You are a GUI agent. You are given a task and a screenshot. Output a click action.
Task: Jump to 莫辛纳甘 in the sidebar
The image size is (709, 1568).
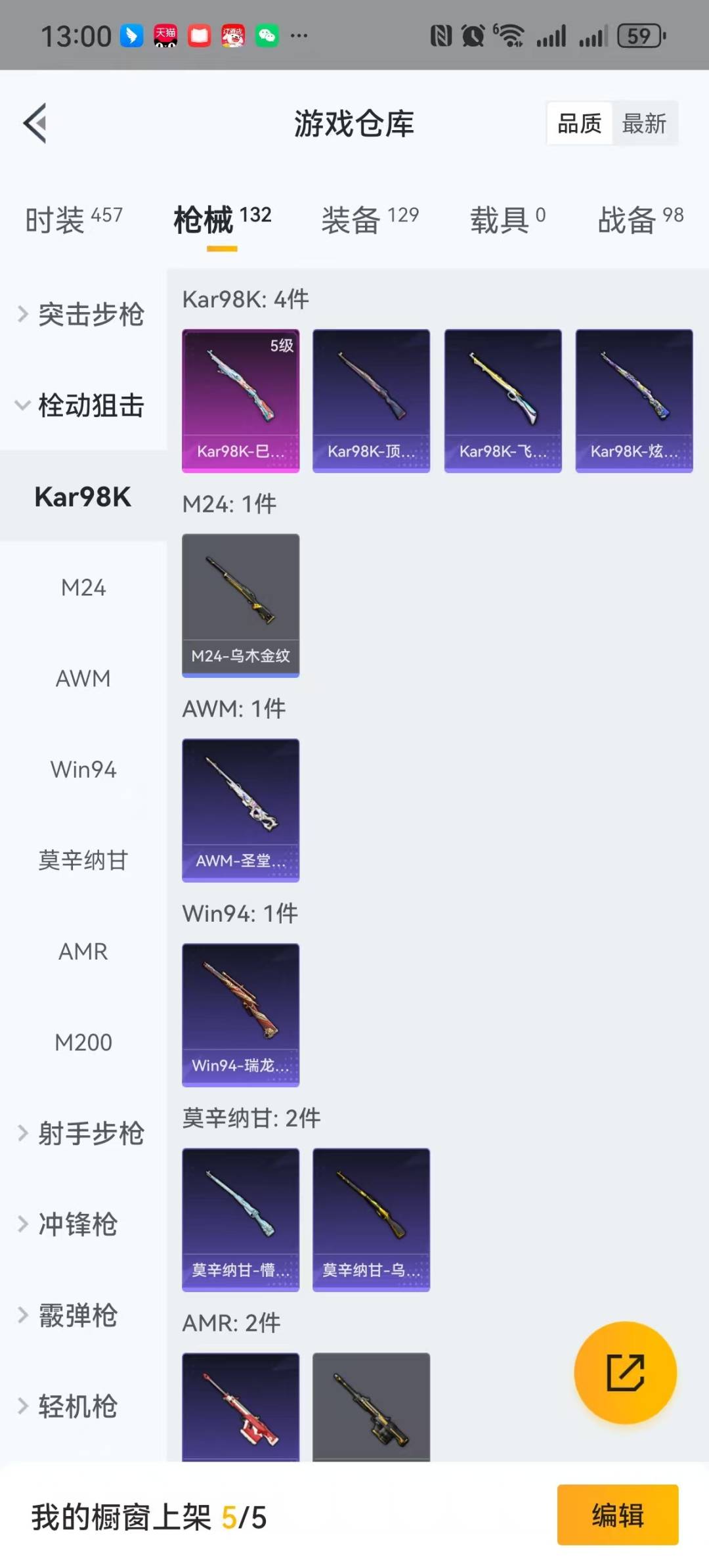(x=83, y=861)
